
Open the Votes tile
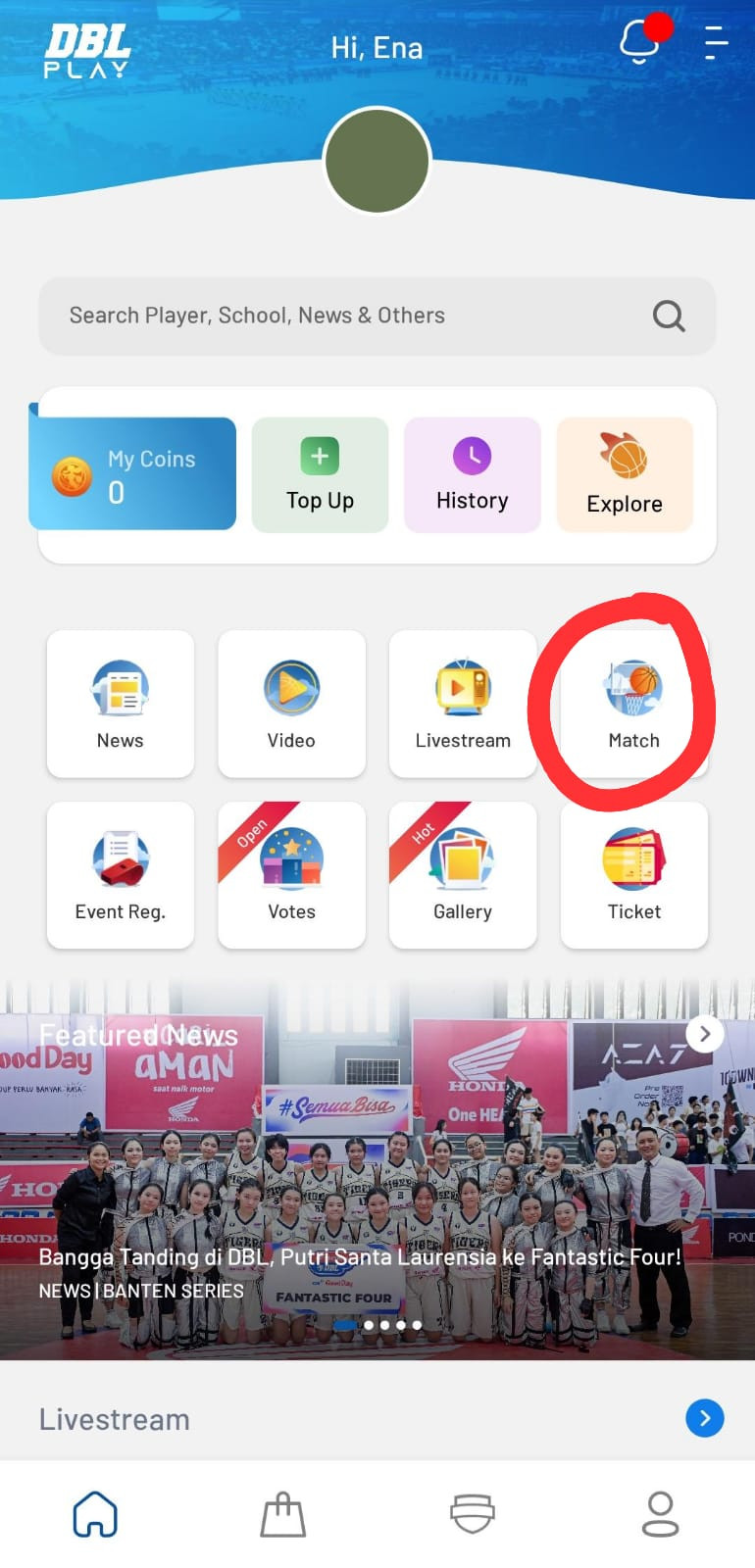(x=291, y=875)
